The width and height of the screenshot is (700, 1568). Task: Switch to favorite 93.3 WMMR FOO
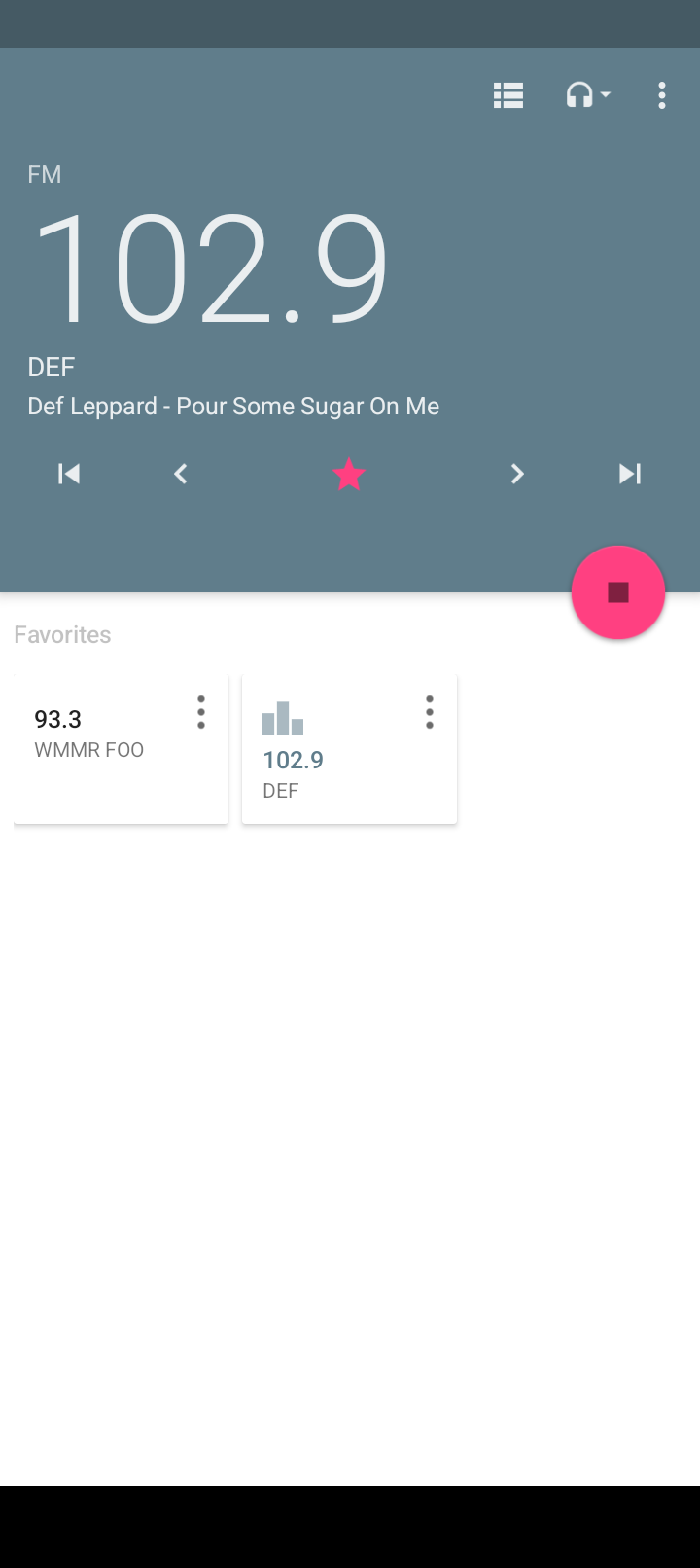pos(97,749)
